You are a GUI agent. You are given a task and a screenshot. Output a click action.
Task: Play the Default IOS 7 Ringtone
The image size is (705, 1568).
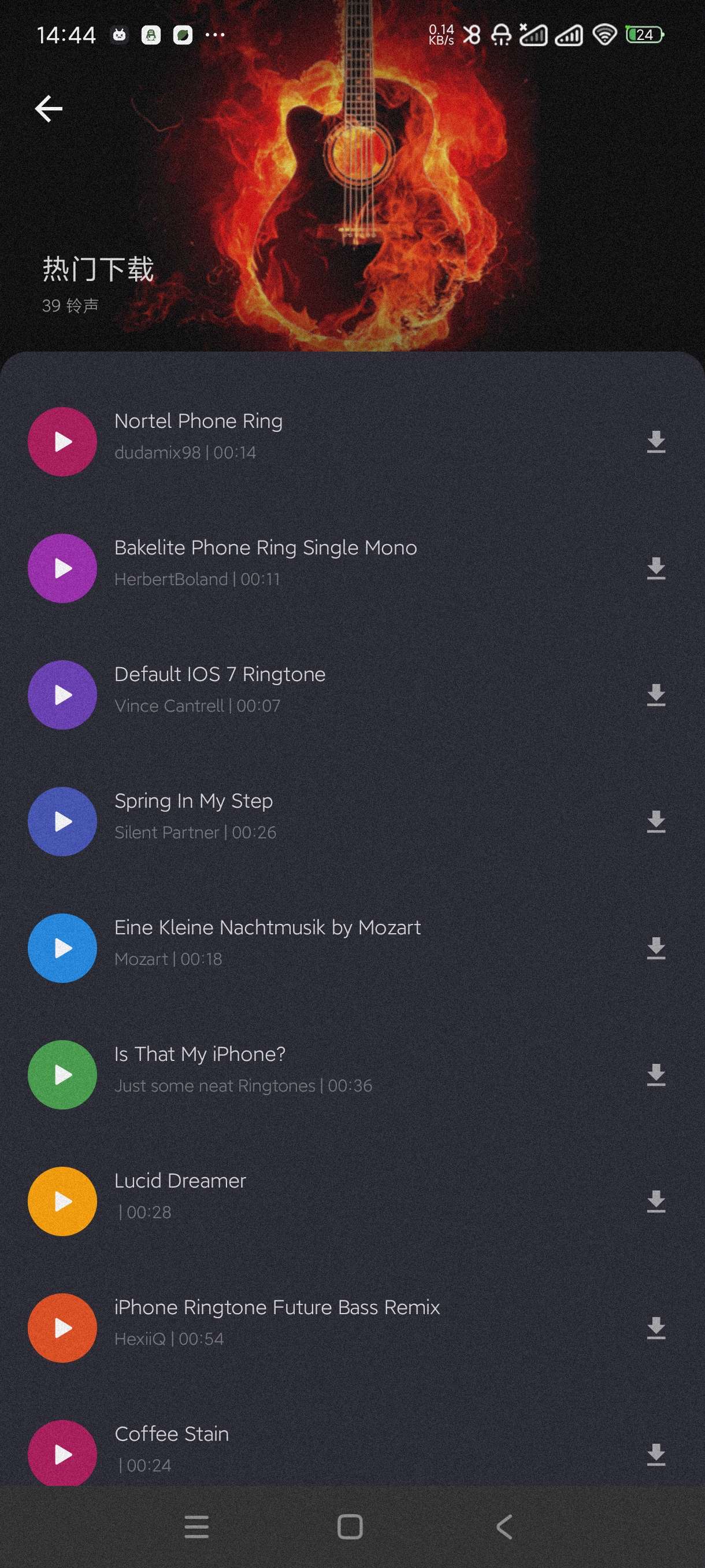62,694
